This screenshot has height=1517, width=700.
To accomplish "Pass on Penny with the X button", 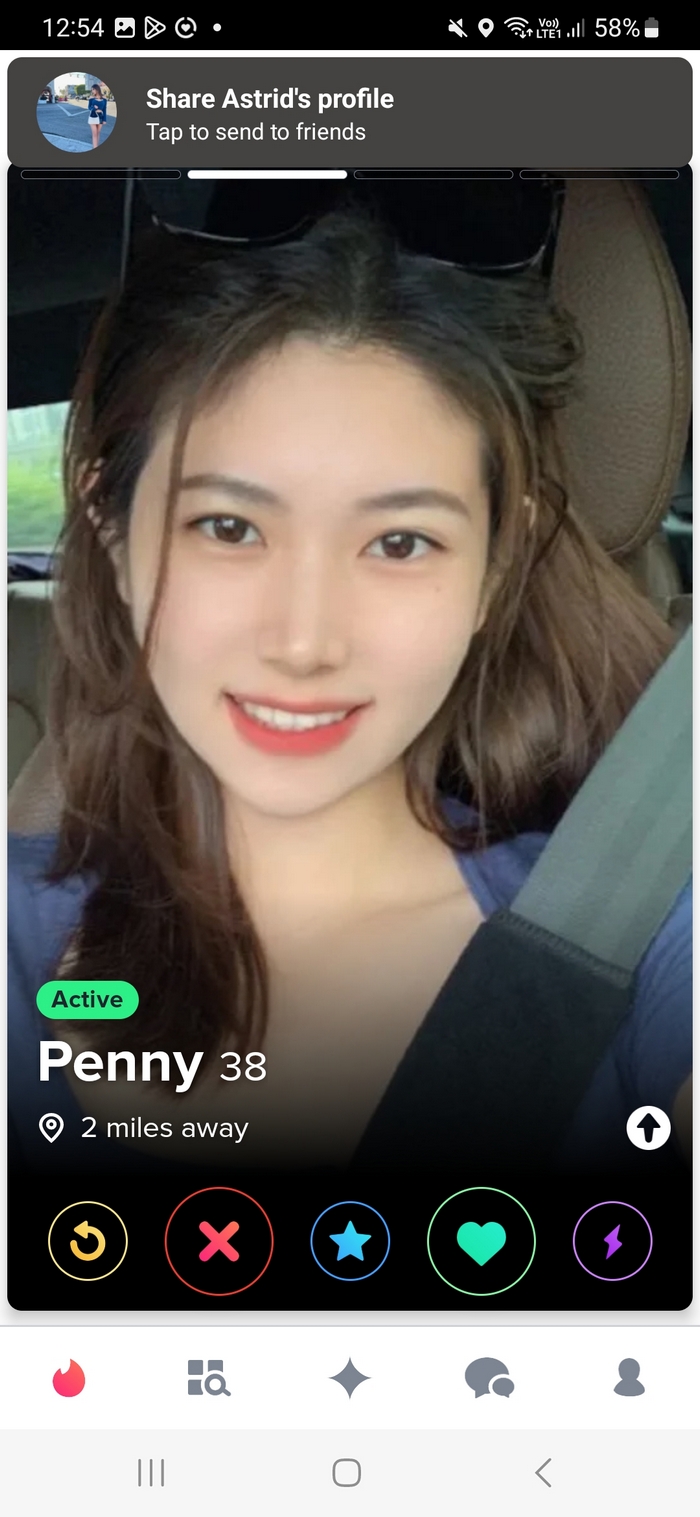I will click(x=219, y=1241).
